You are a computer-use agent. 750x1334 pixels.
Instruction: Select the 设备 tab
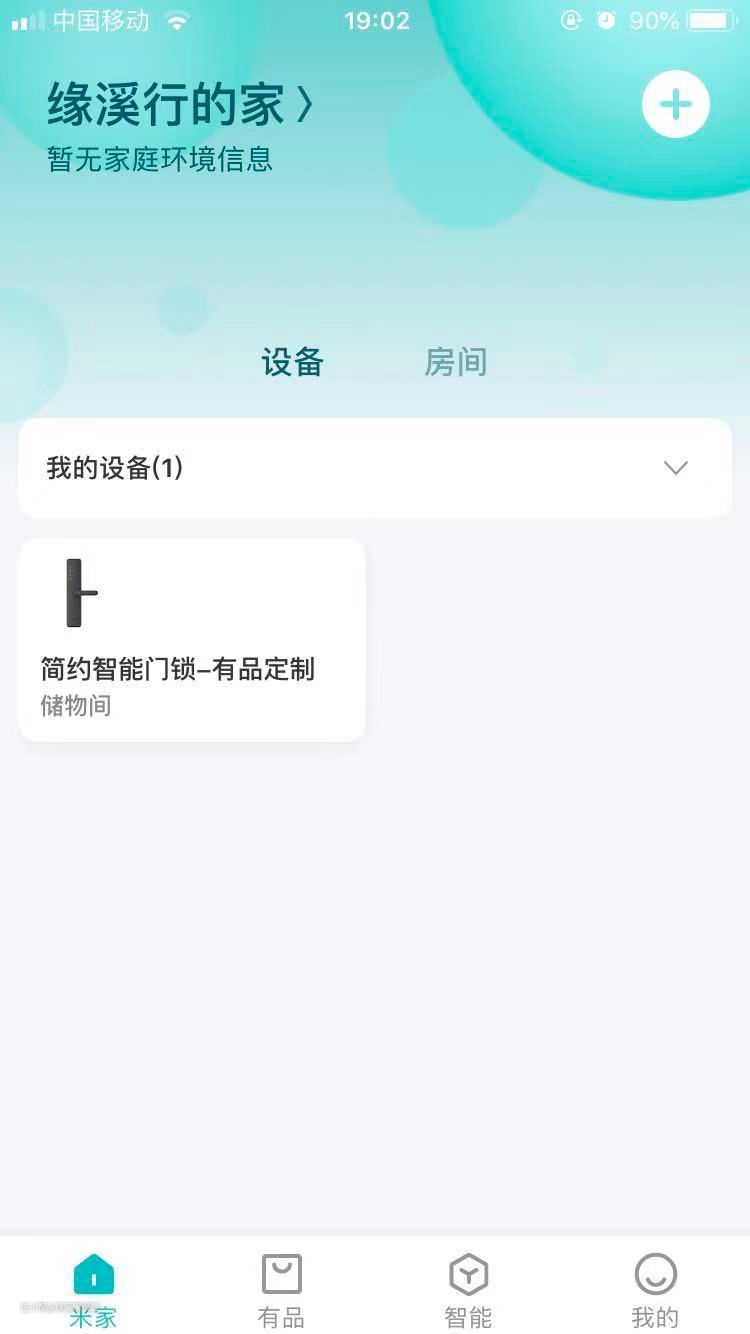click(x=292, y=362)
